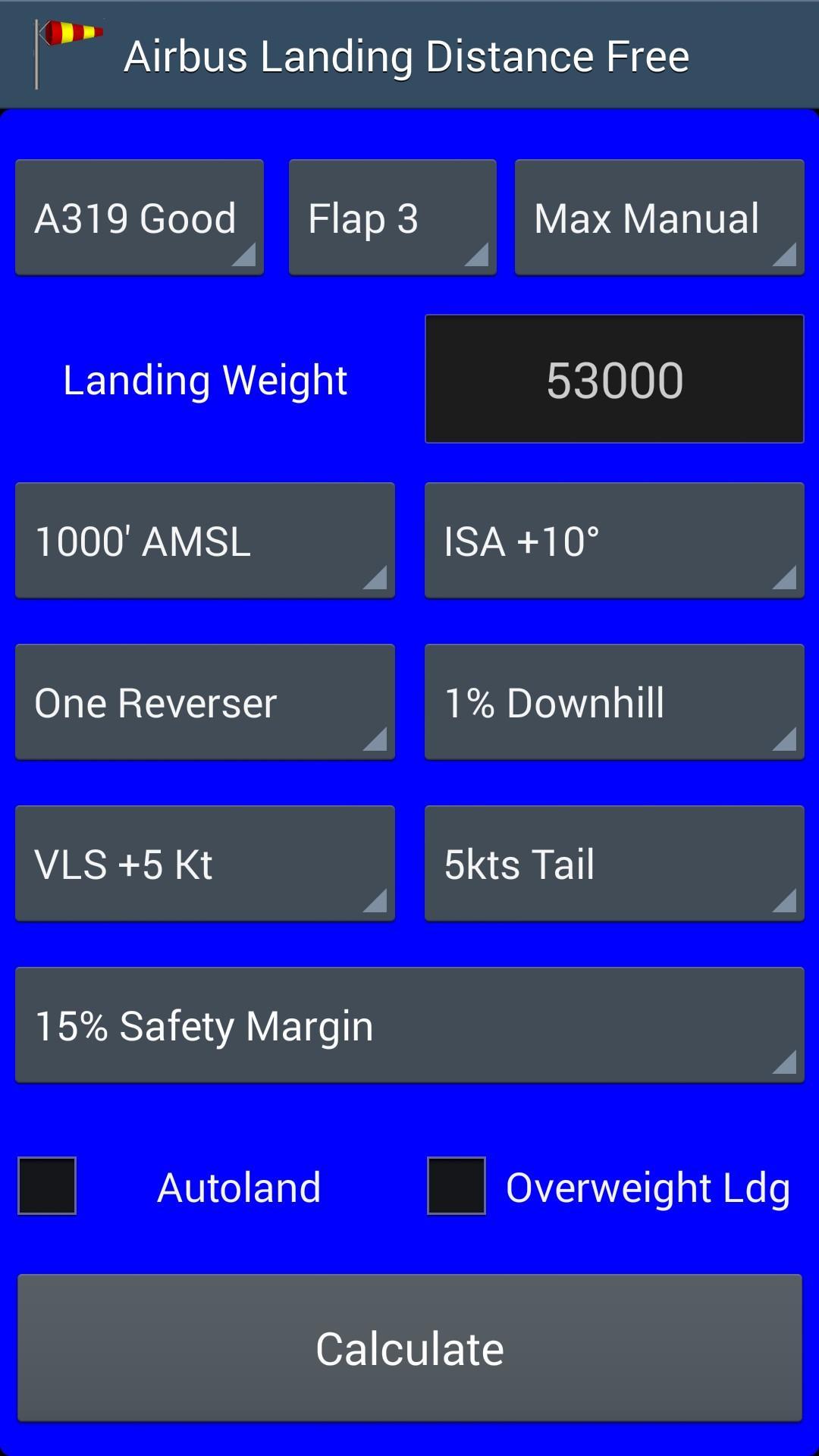Click the Overweight Ldg text label
Viewport: 819px width, 1456px height.
[648, 1187]
